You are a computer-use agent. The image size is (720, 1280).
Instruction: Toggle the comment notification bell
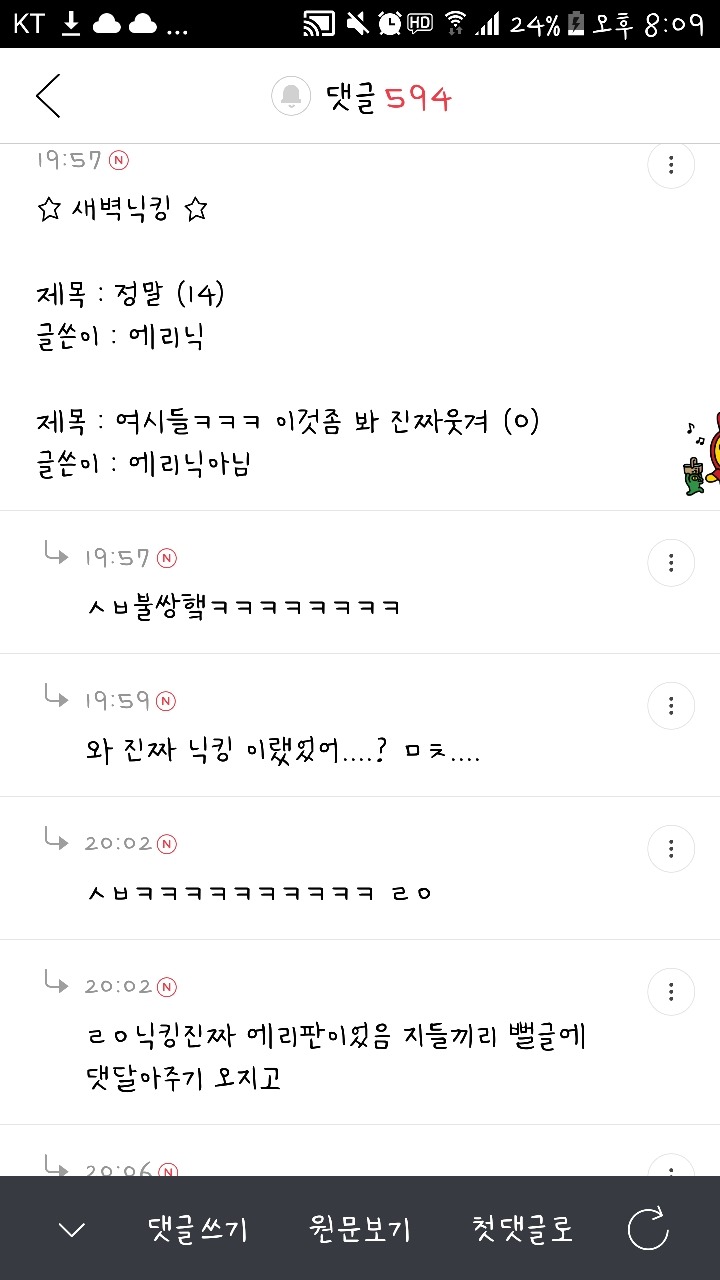291,96
